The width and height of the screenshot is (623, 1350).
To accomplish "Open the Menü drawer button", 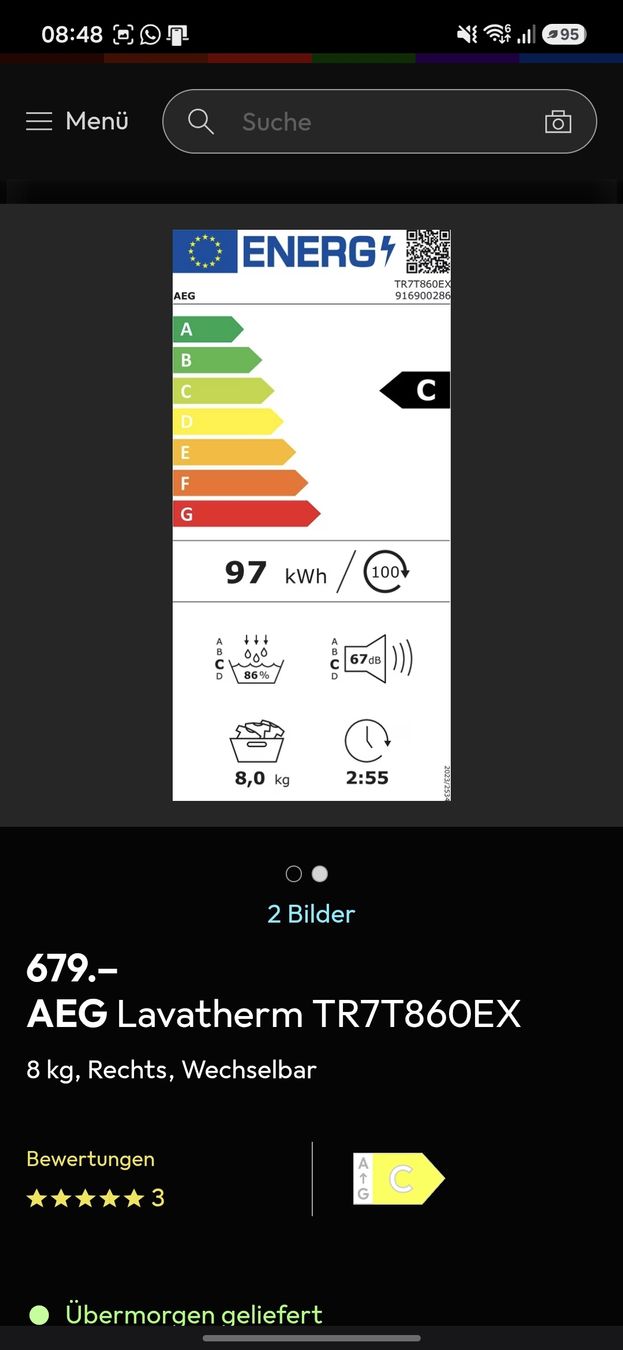I will click(x=77, y=122).
